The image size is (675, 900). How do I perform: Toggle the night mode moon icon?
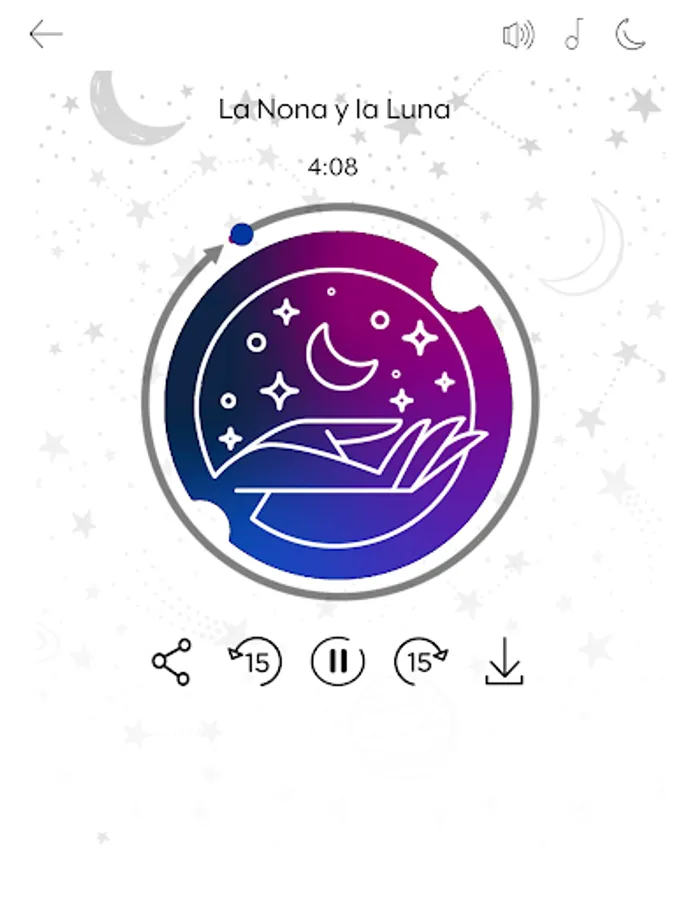[x=630, y=34]
